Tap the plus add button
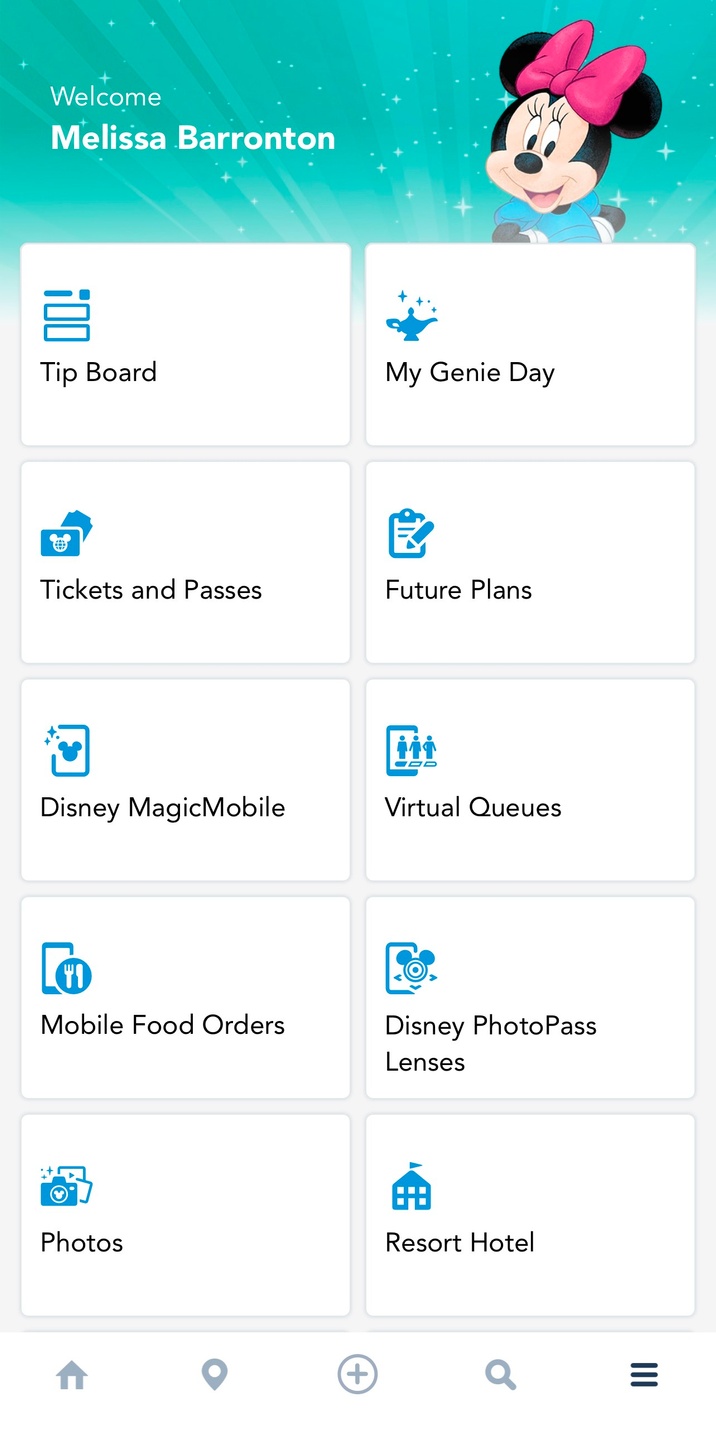This screenshot has height=1440, width=716. pos(358,1376)
